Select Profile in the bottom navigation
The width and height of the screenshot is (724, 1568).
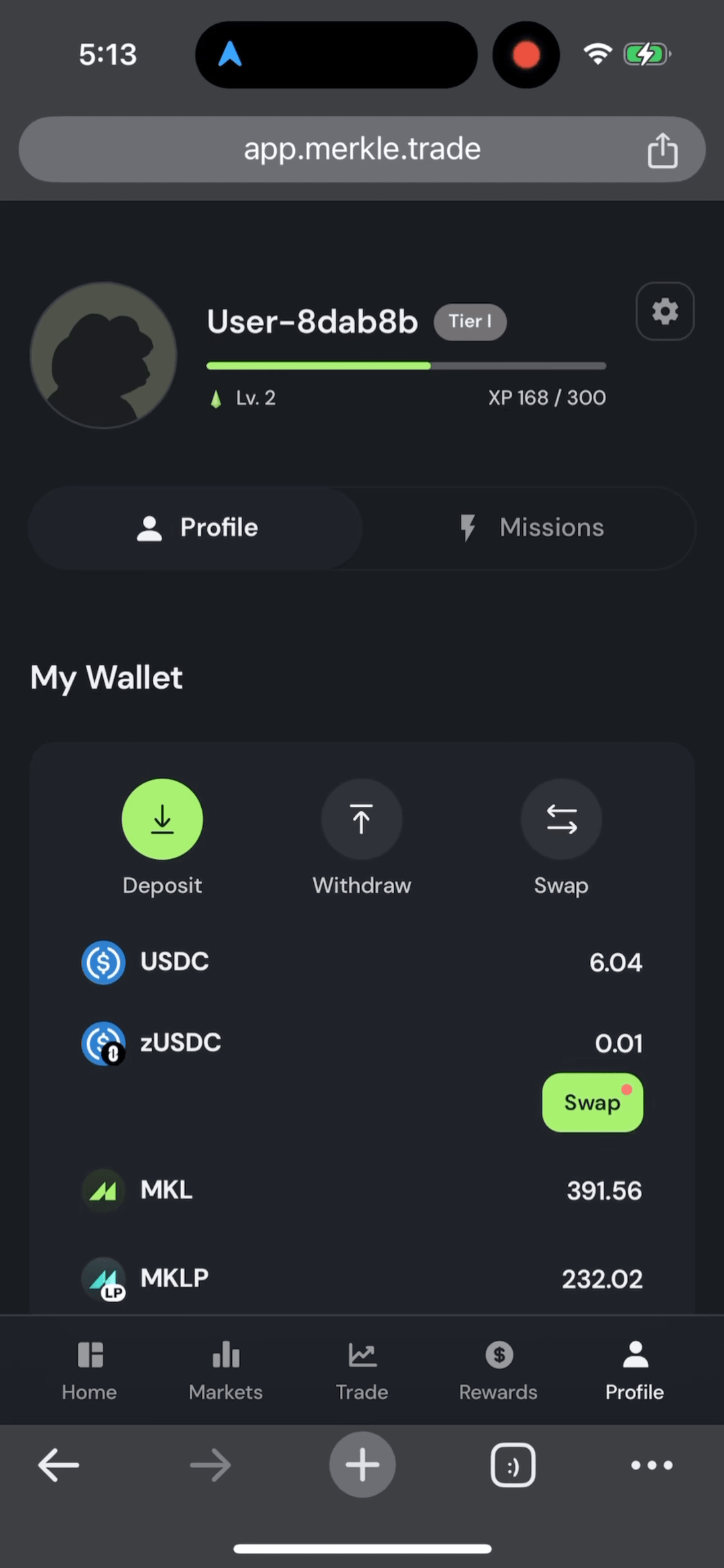point(634,1371)
